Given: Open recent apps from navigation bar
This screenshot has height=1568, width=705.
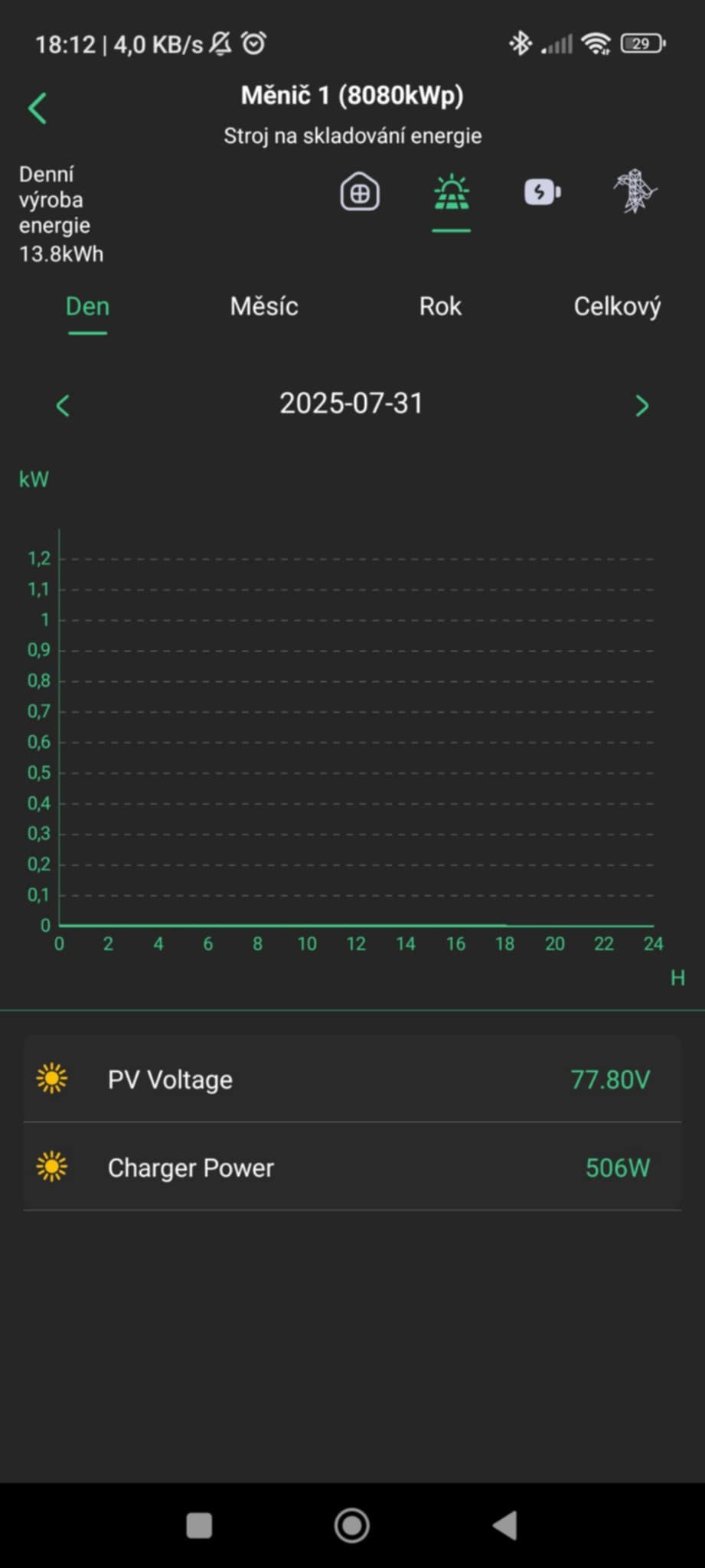Looking at the screenshot, I should (199, 1525).
